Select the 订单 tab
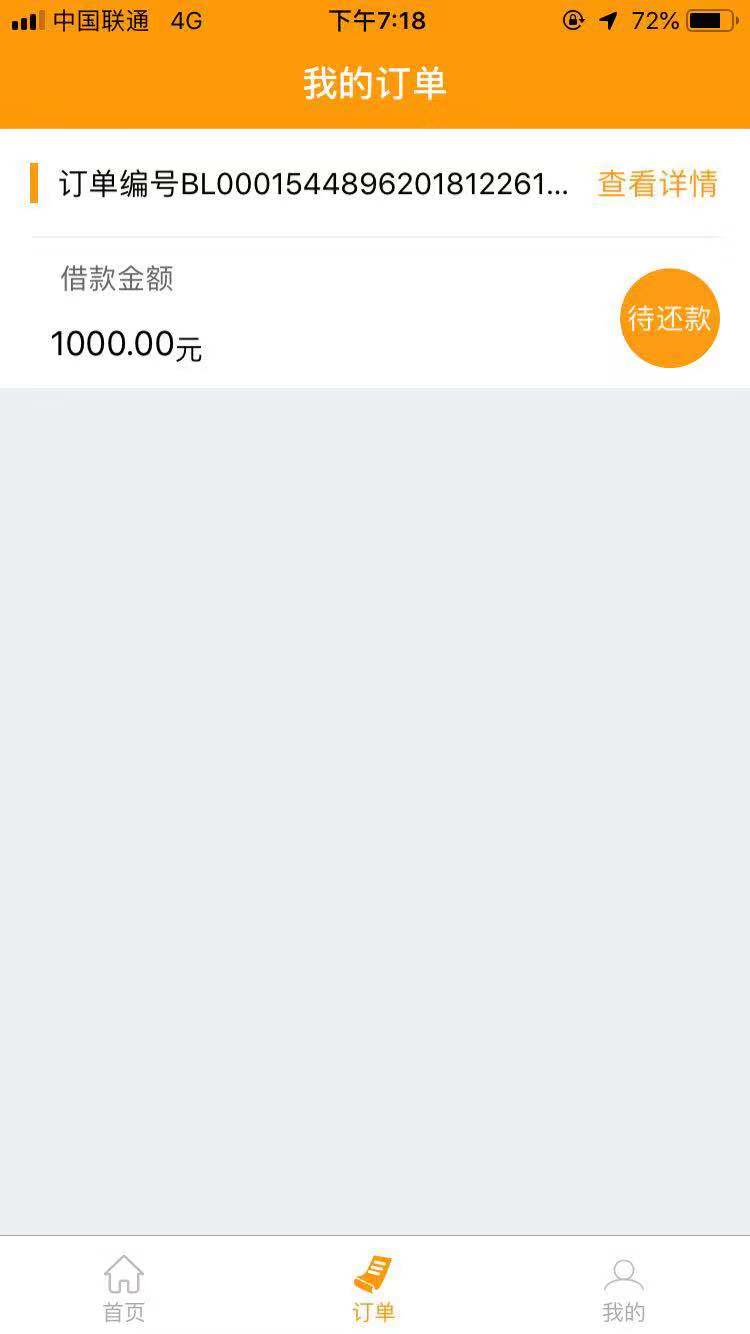Image resolution: width=750 pixels, height=1334 pixels. click(x=374, y=1289)
